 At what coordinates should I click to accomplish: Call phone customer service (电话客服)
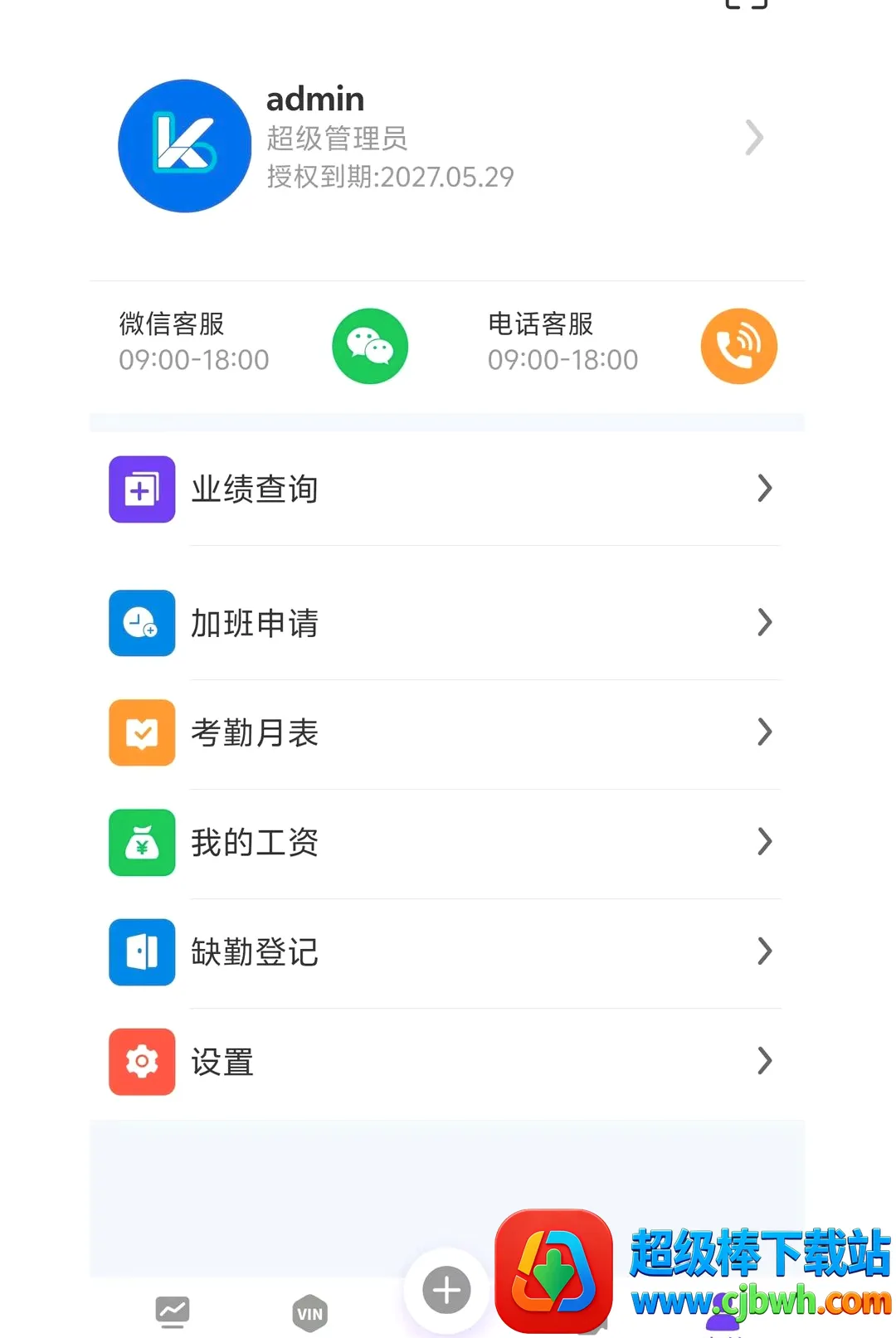(738, 346)
